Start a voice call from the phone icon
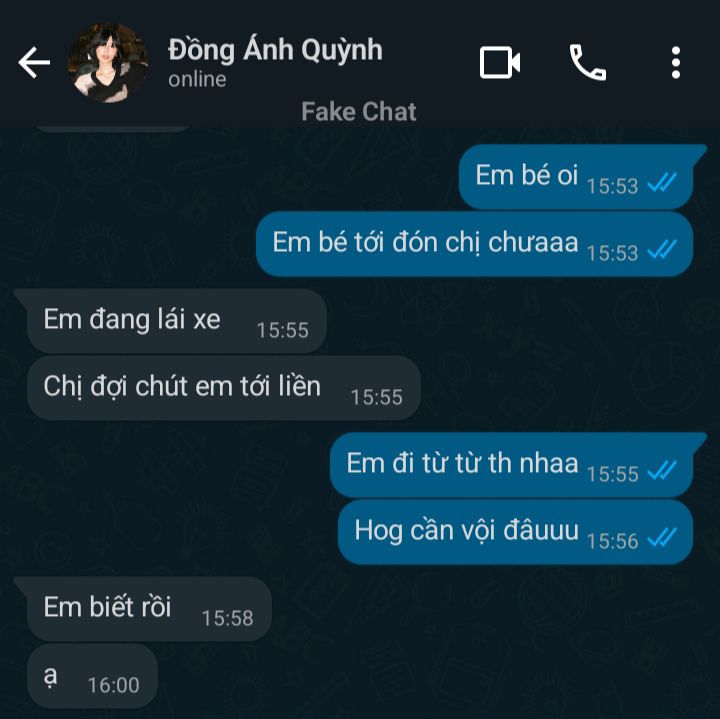The width and height of the screenshot is (720, 719). pyautogui.click(x=588, y=63)
